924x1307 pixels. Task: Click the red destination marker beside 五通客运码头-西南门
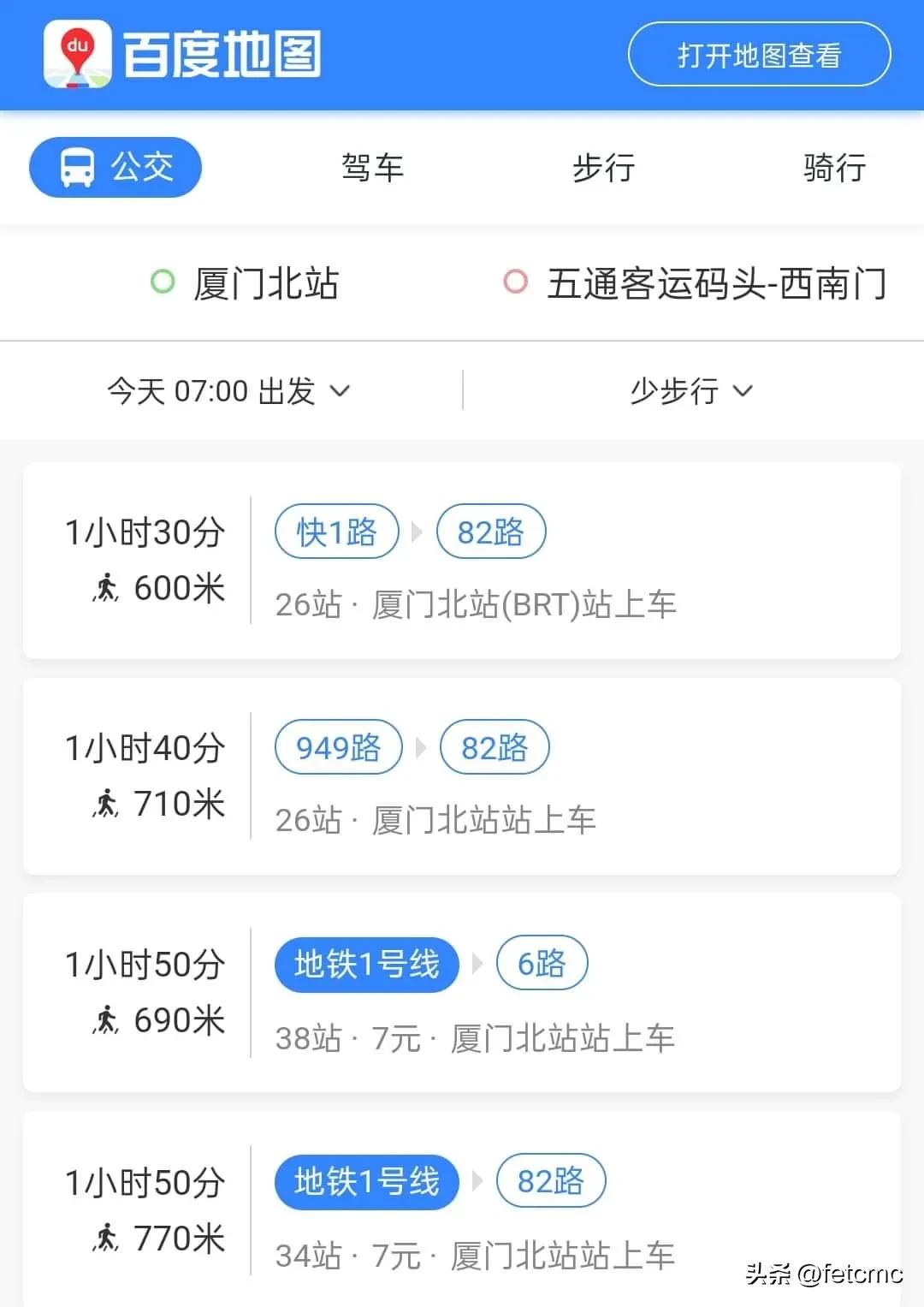[517, 281]
